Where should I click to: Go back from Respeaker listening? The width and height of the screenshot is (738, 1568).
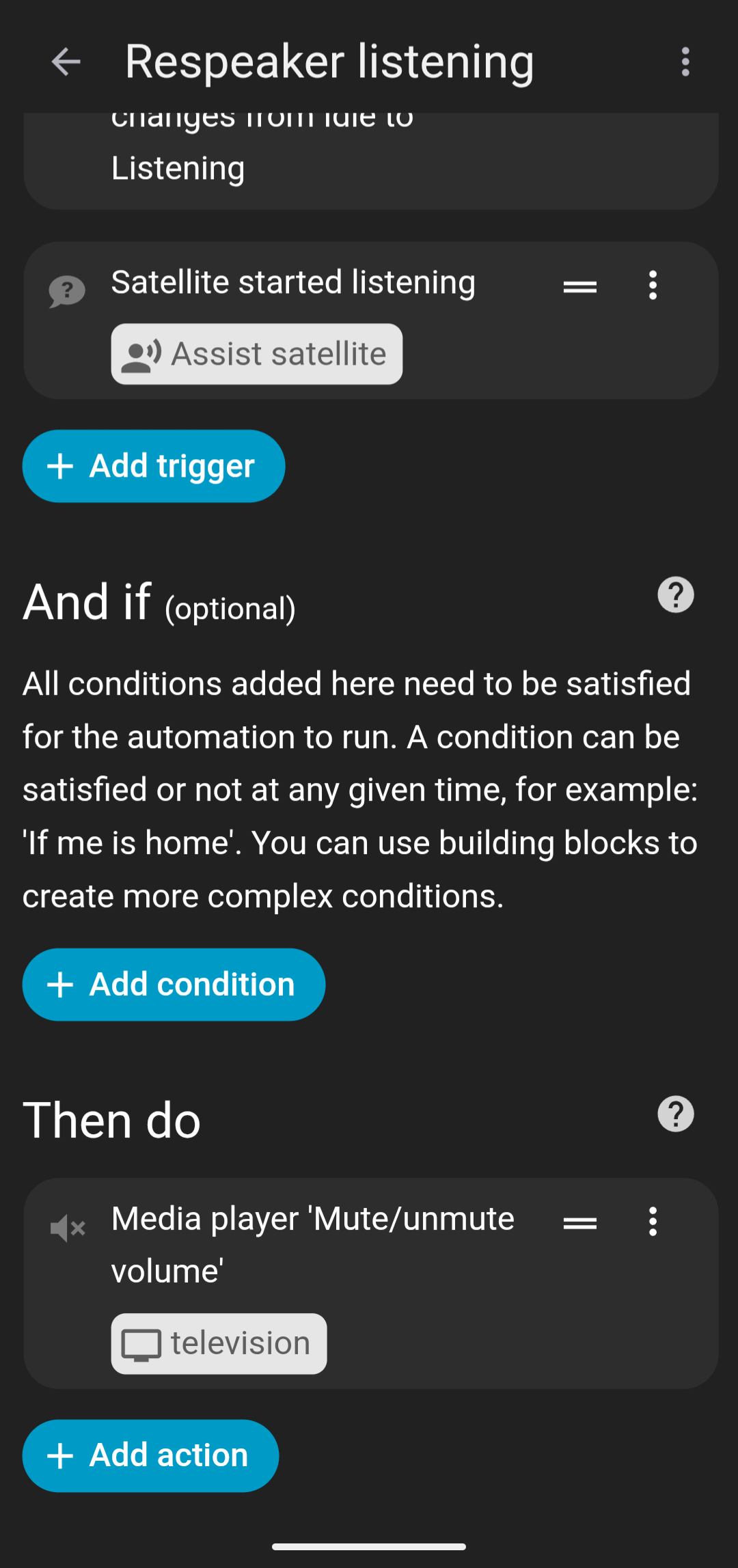[x=66, y=62]
